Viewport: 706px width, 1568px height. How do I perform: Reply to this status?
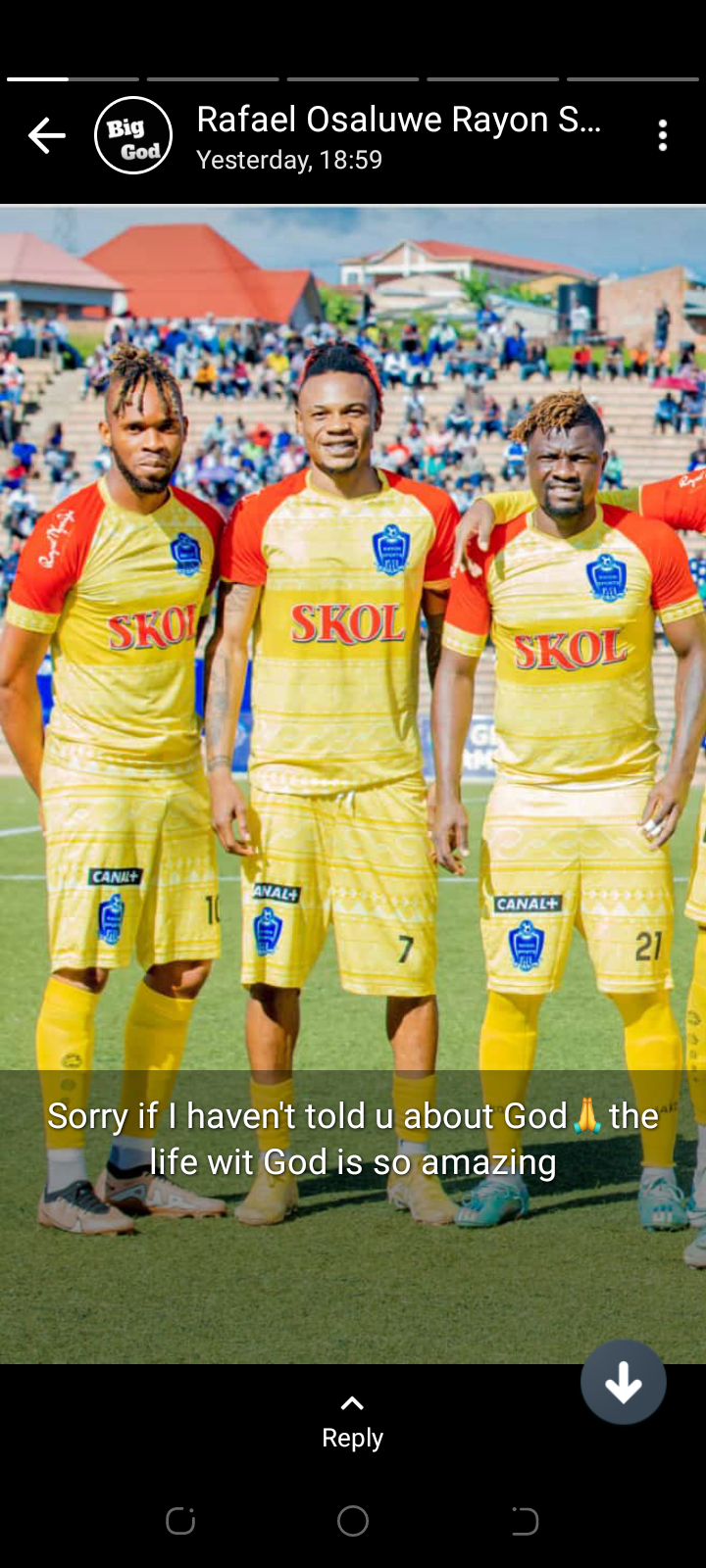(353, 1422)
